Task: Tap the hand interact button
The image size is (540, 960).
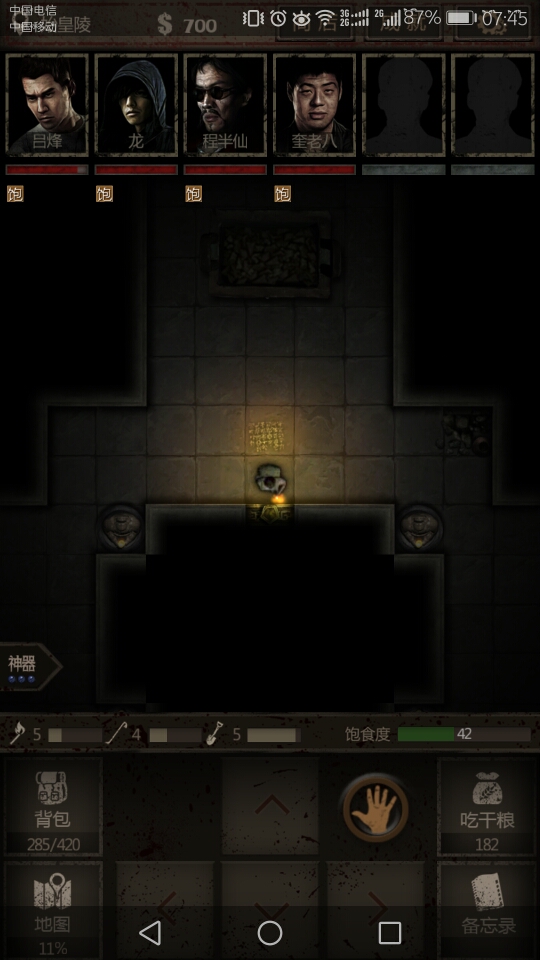Action: tap(376, 807)
